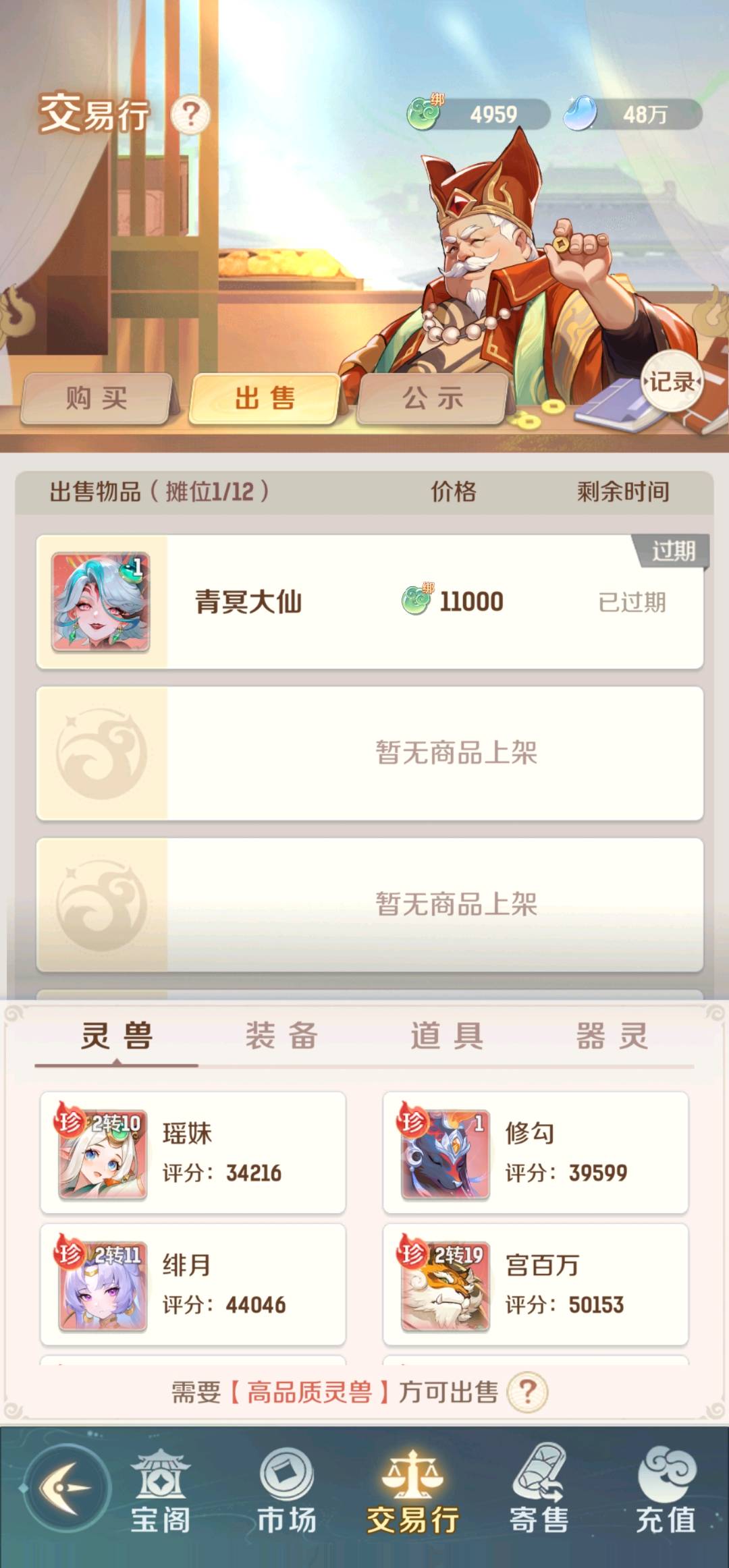Switch to the 道具 category tab
The image size is (729, 1568).
click(447, 1036)
